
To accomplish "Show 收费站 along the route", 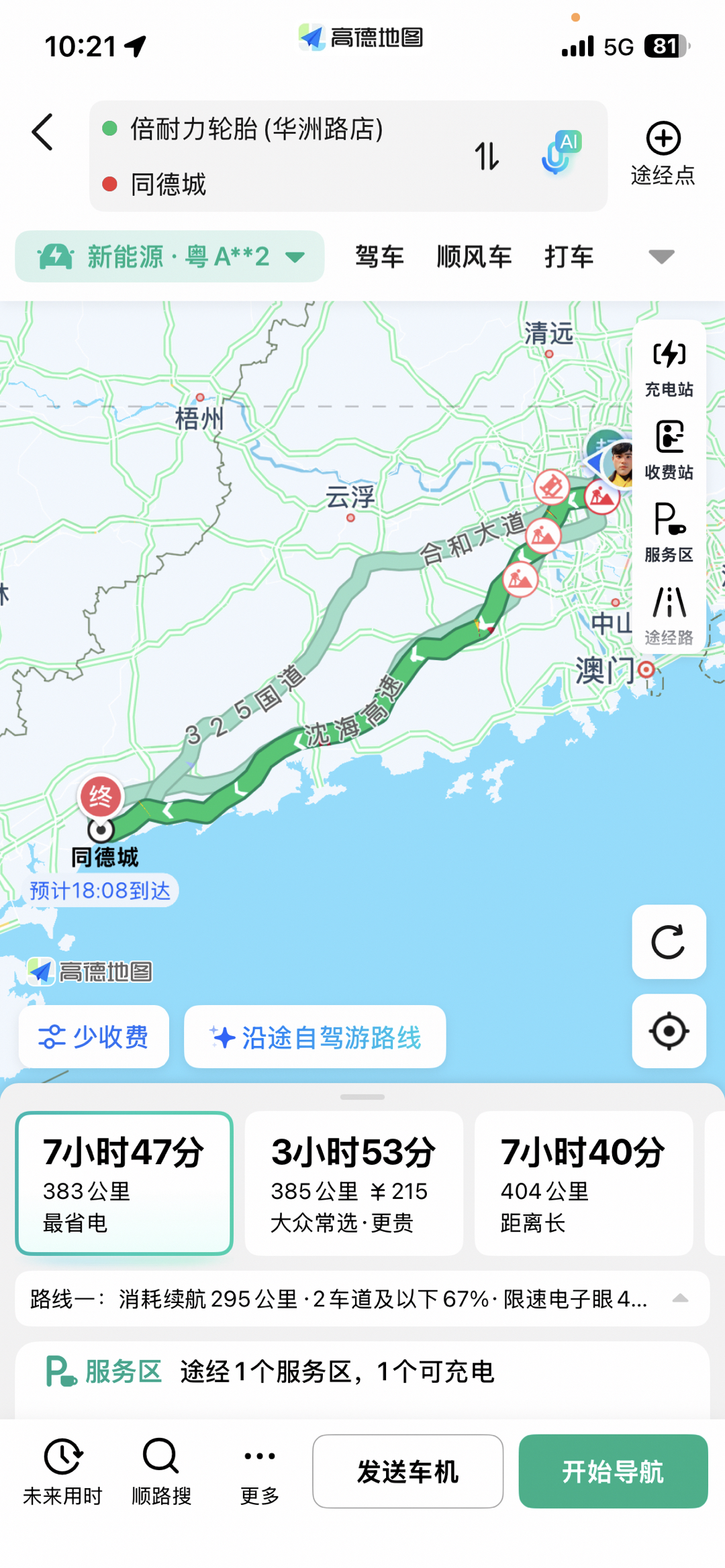I will tap(669, 451).
